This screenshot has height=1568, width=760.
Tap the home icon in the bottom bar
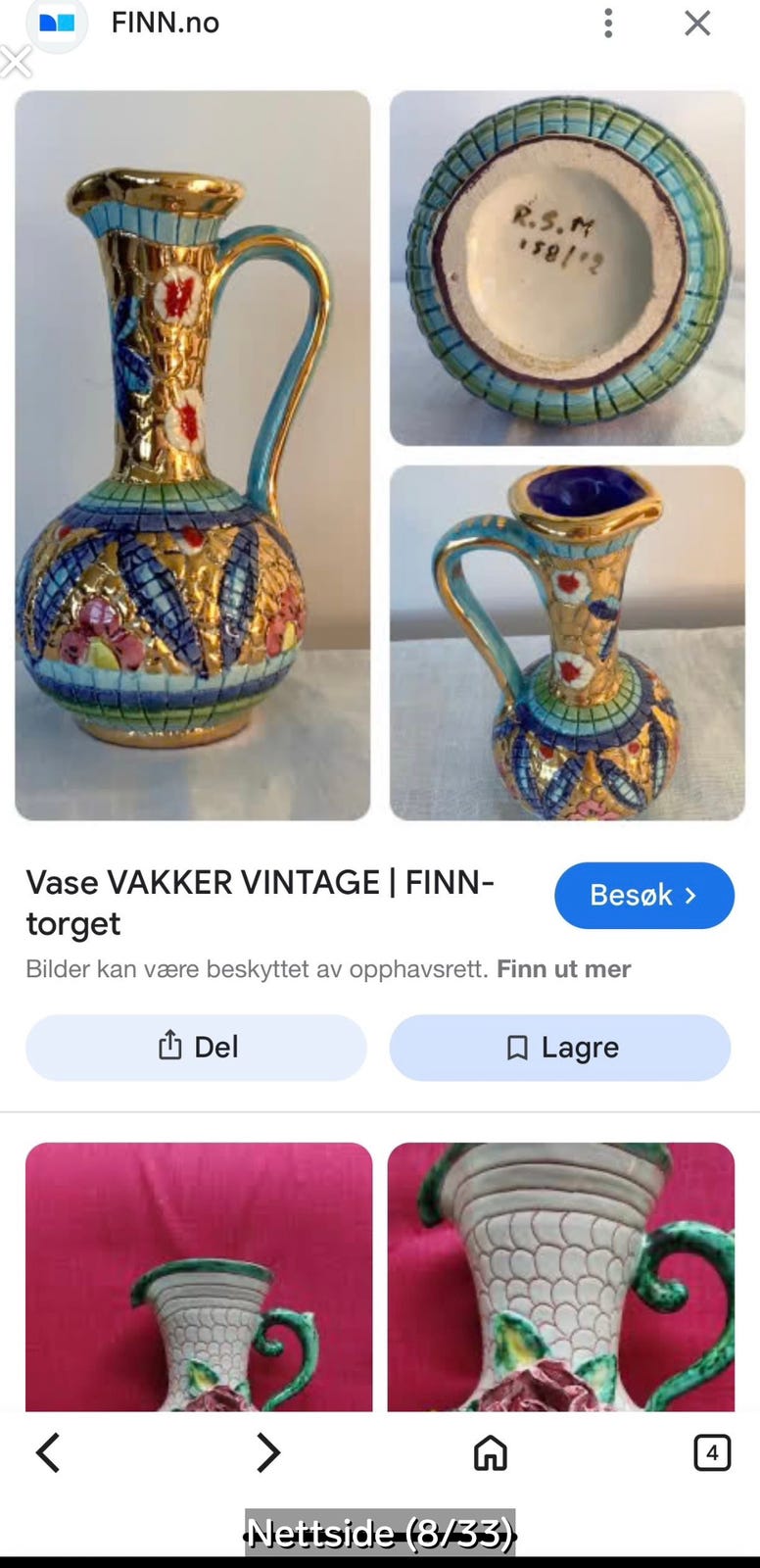pos(490,1453)
